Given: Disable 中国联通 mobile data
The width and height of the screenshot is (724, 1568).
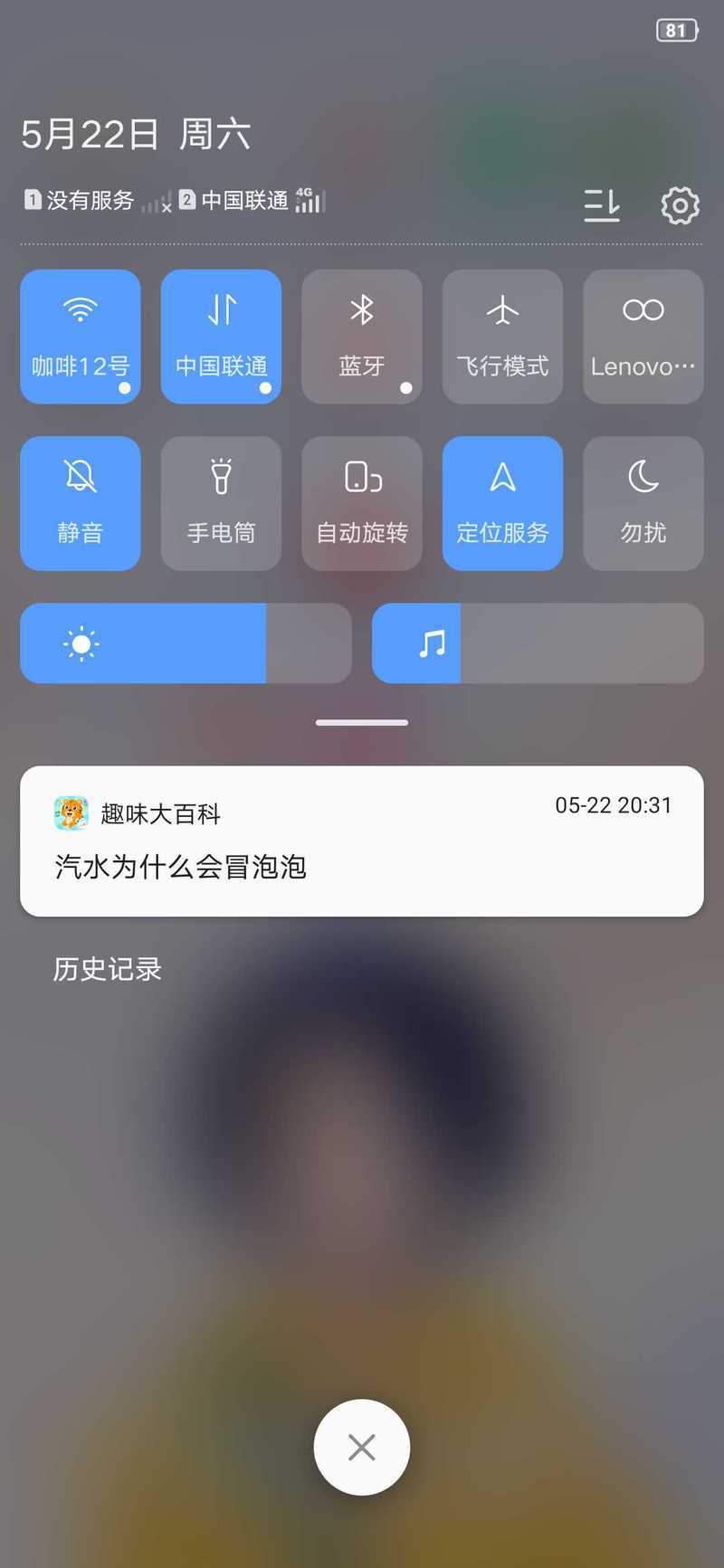Looking at the screenshot, I should (x=221, y=337).
